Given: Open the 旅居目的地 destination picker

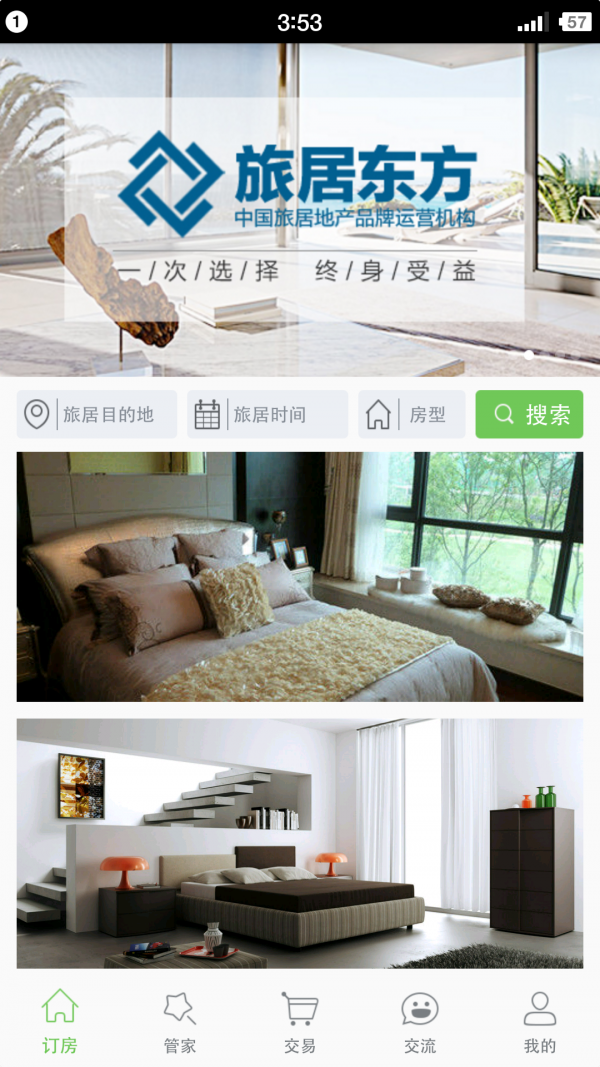Looking at the screenshot, I should (x=97, y=414).
